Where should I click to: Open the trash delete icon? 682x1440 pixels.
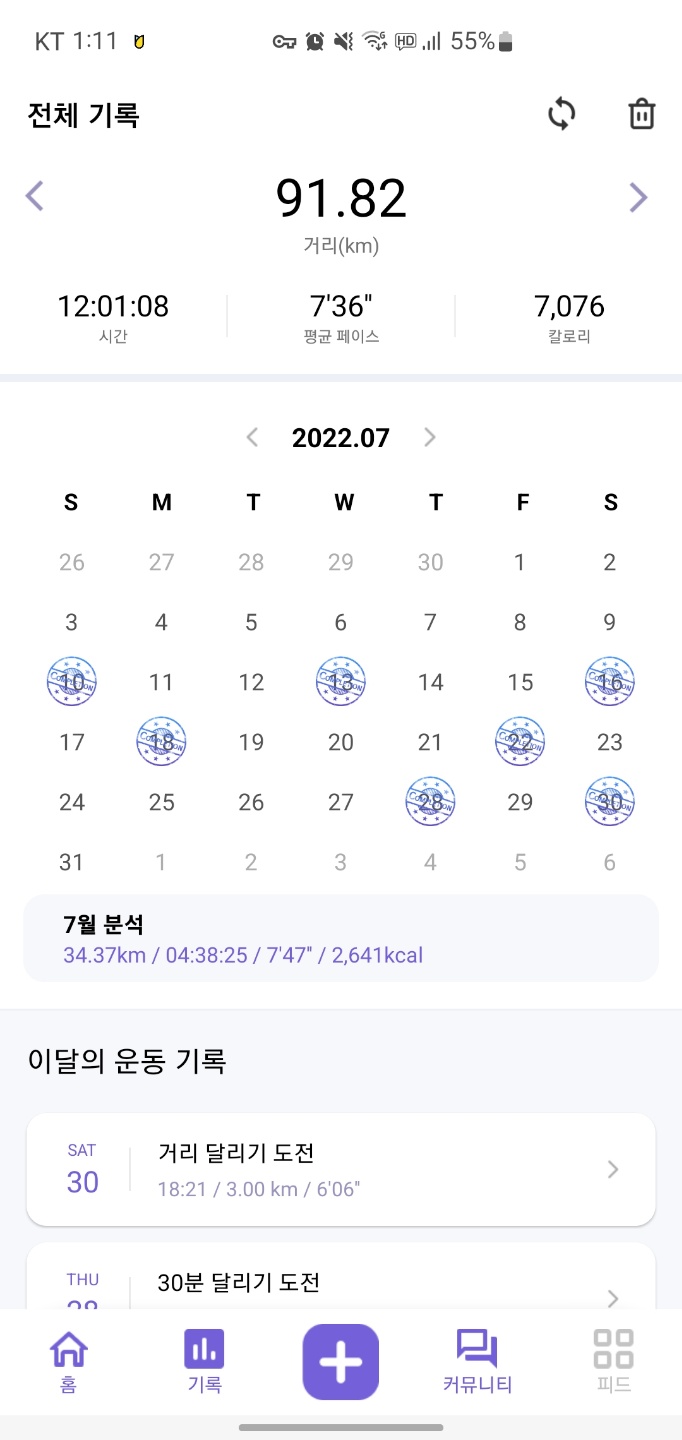(x=641, y=115)
